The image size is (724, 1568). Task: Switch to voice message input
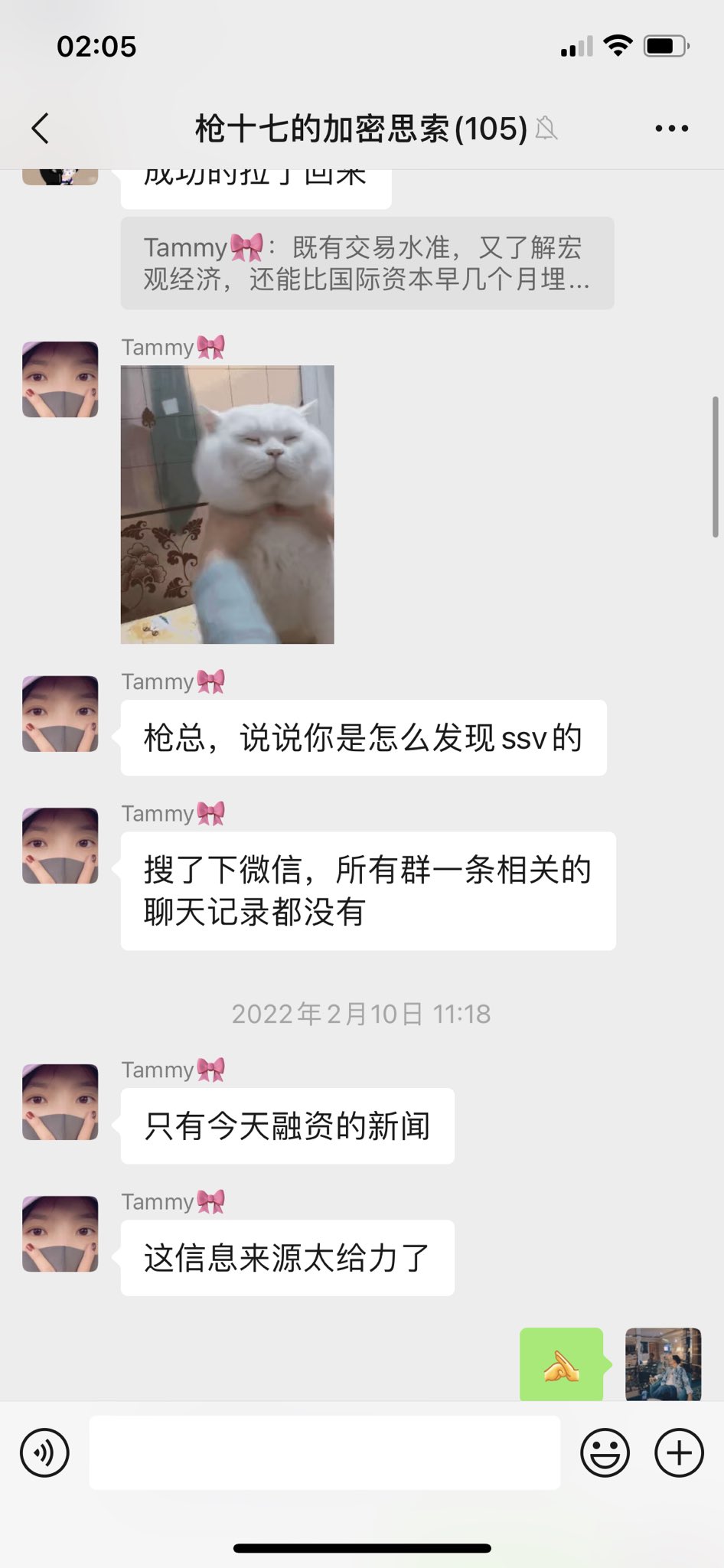click(x=44, y=1452)
